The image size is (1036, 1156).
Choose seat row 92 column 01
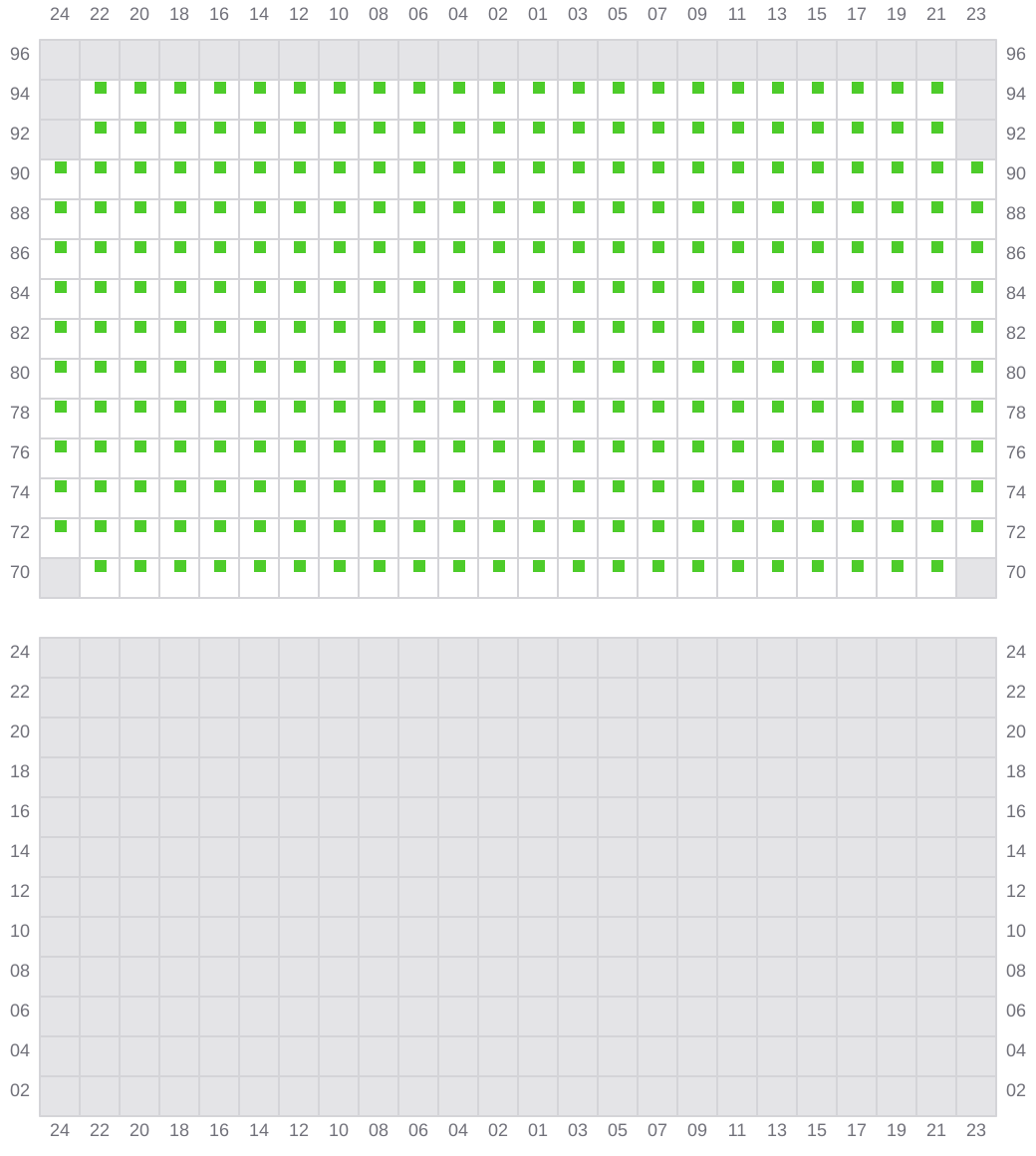539,128
